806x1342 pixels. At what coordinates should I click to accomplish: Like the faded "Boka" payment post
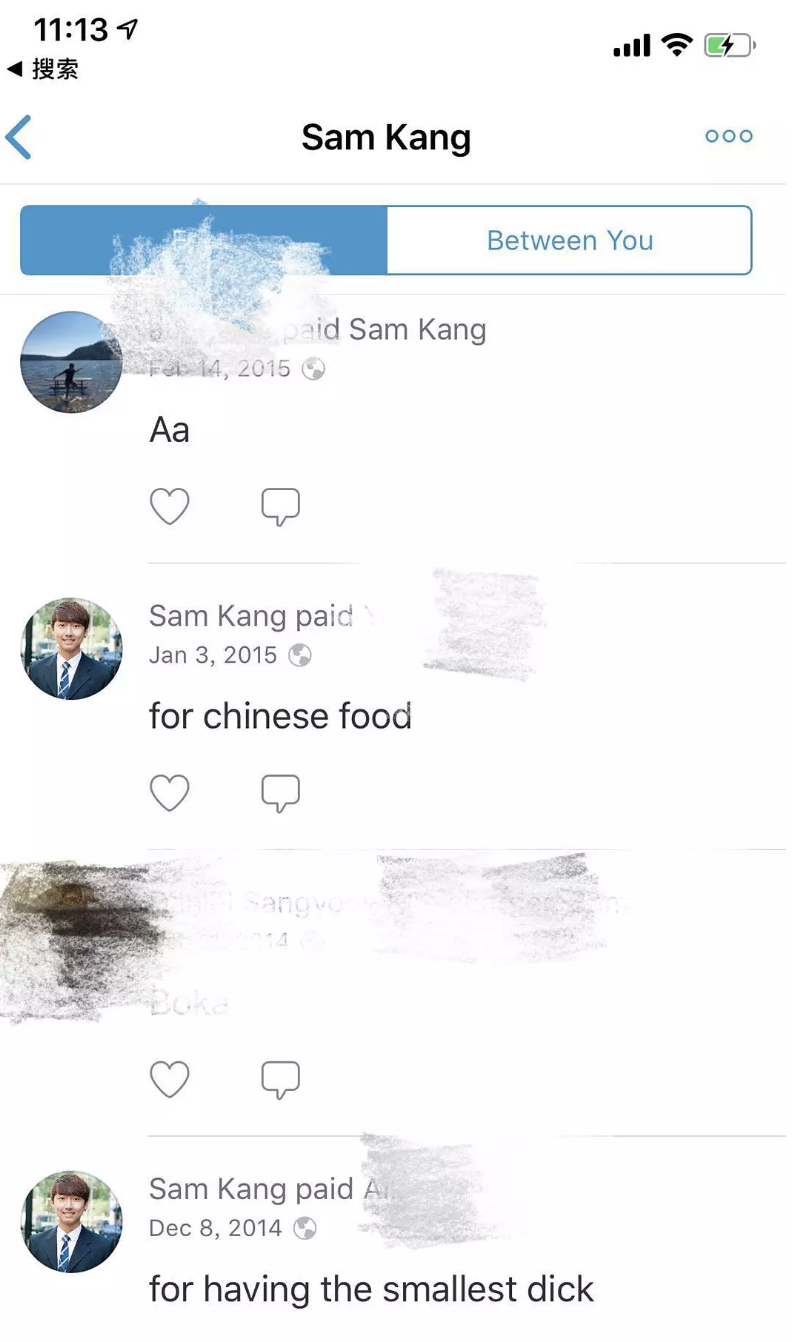click(x=169, y=1080)
